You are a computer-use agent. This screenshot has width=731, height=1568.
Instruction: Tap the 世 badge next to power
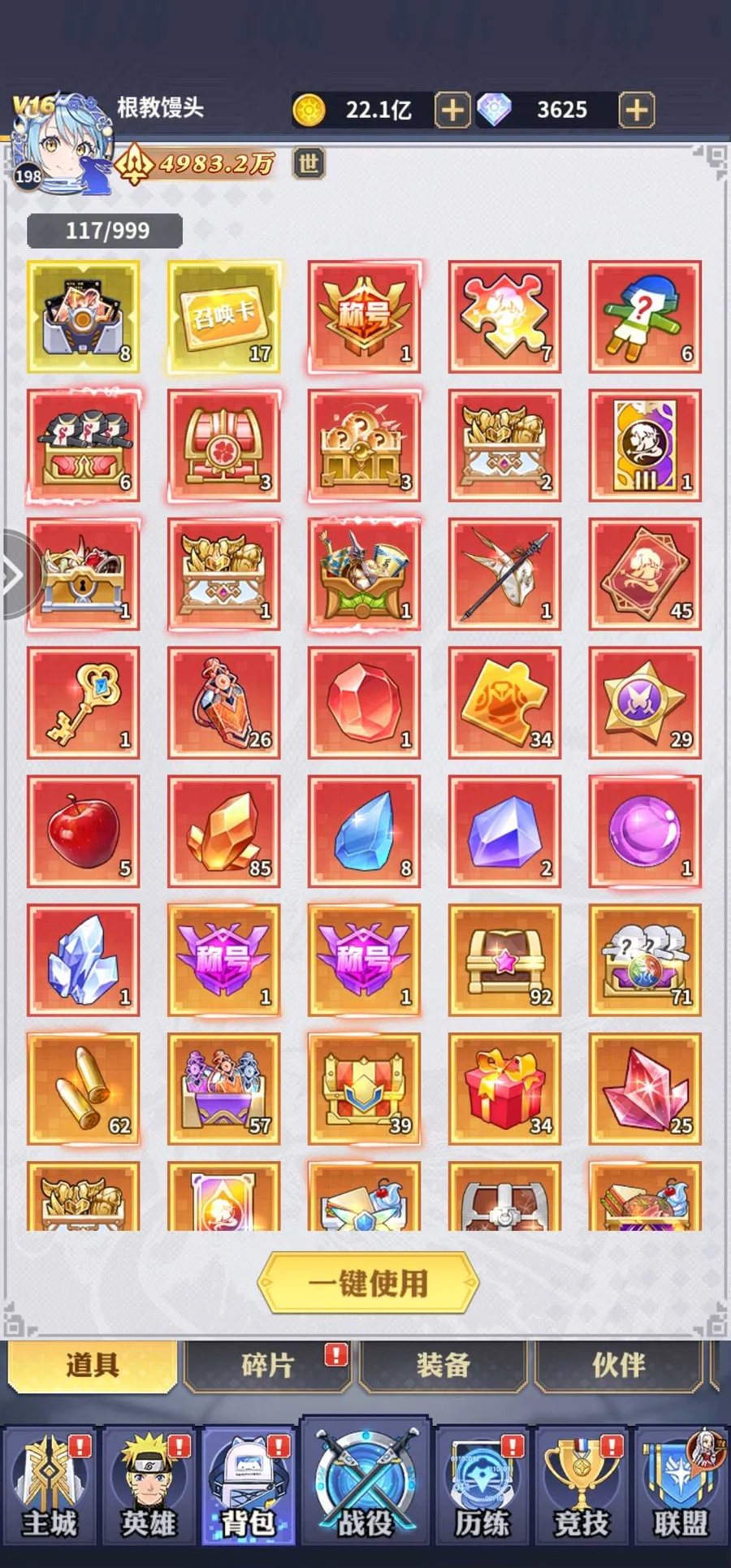coord(308,163)
